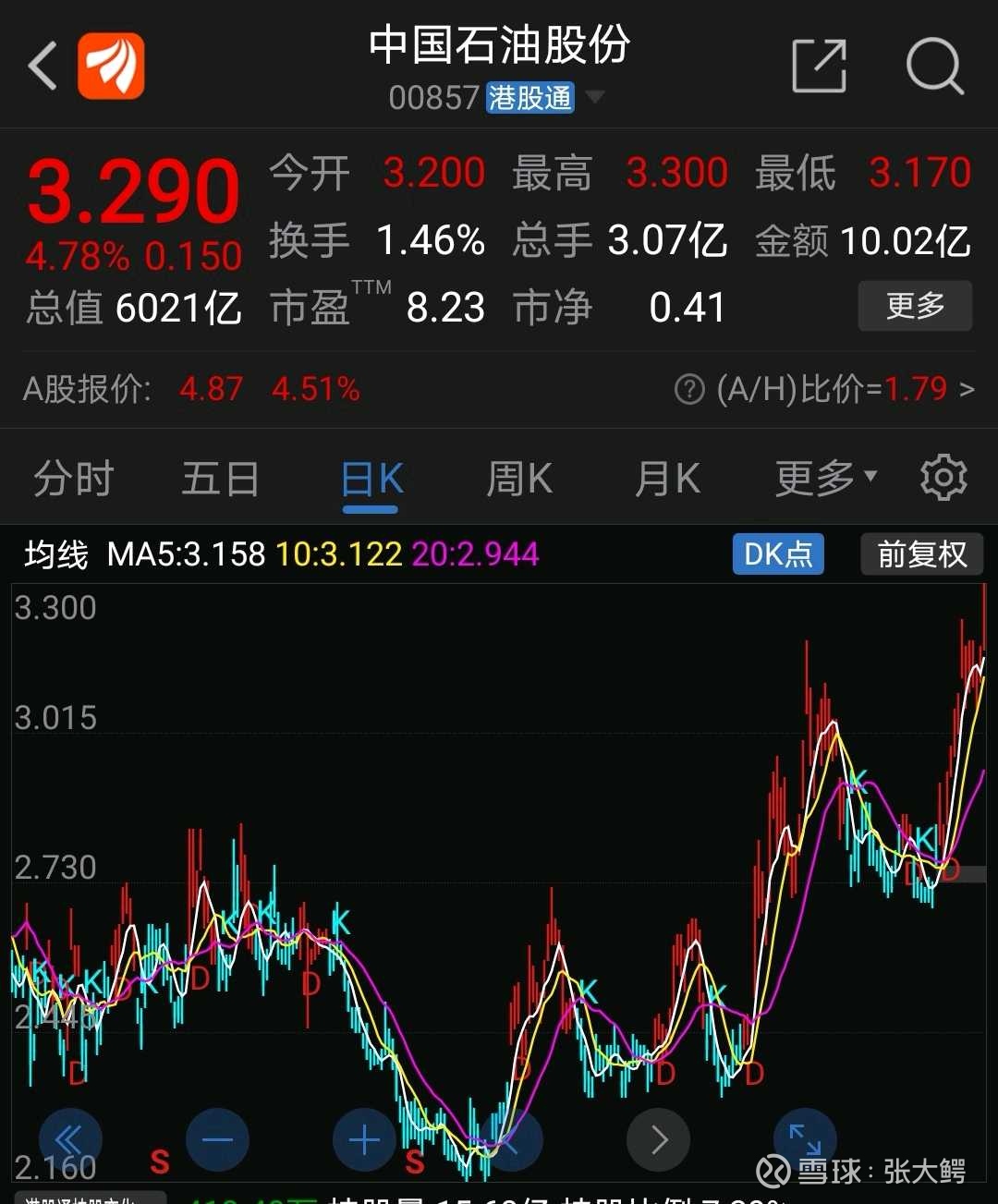Tap the share icon at top right

(x=817, y=67)
